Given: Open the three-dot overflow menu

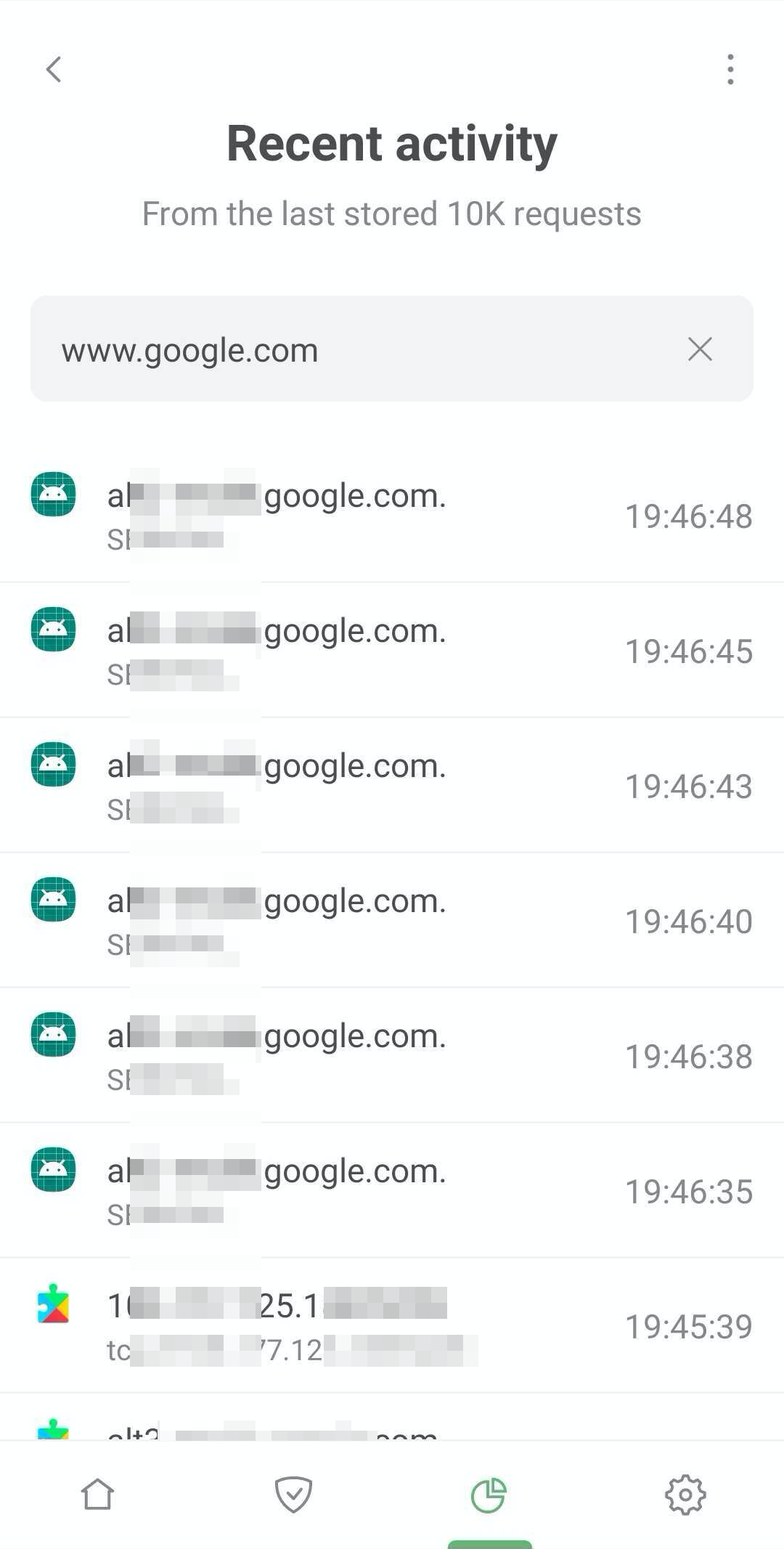Looking at the screenshot, I should [x=730, y=69].
